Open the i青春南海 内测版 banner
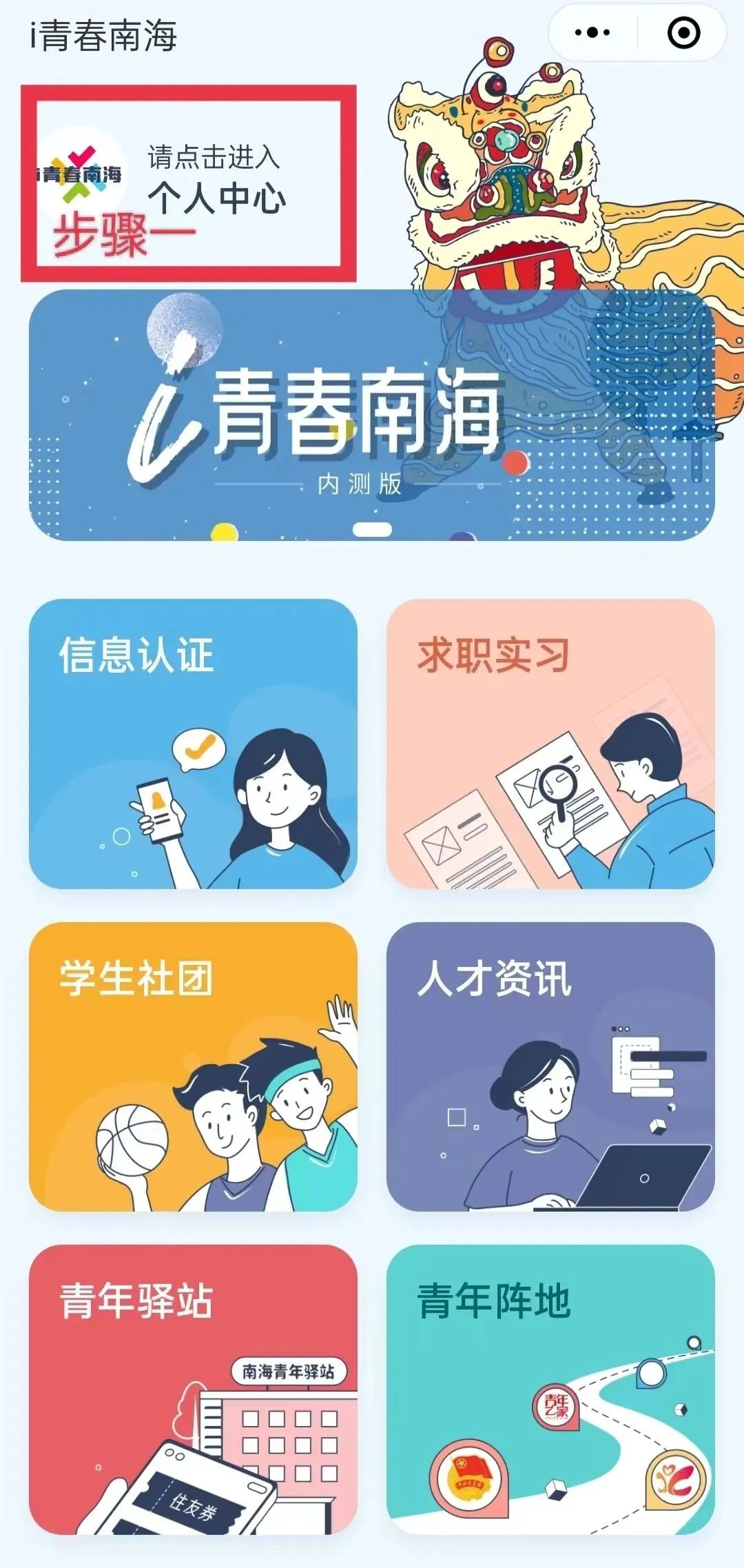Image resolution: width=744 pixels, height=1568 pixels. pos(372,415)
